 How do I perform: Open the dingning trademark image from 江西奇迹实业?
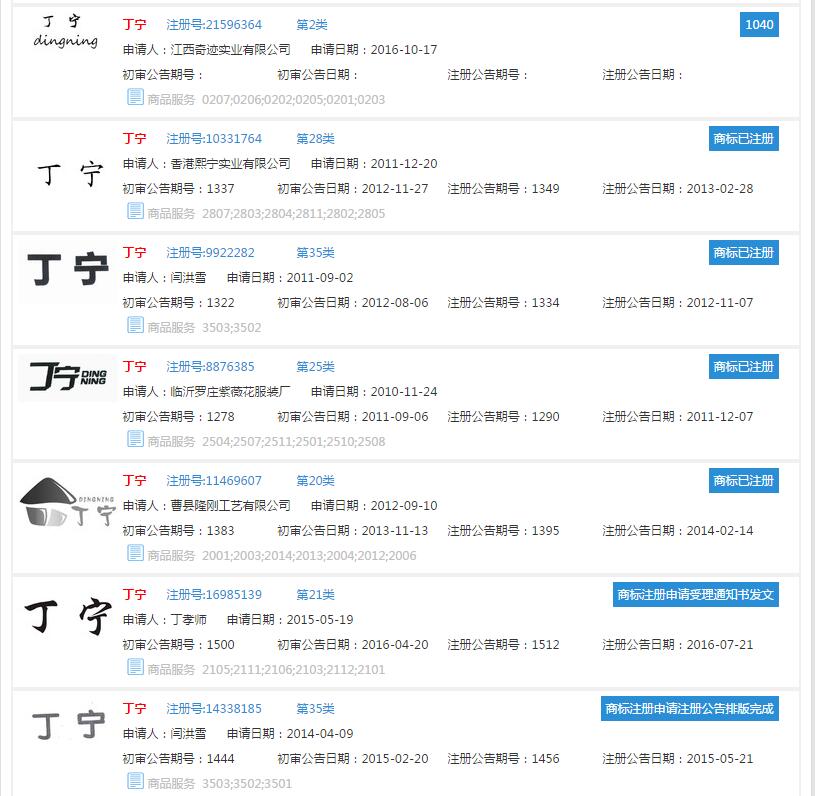click(x=66, y=31)
